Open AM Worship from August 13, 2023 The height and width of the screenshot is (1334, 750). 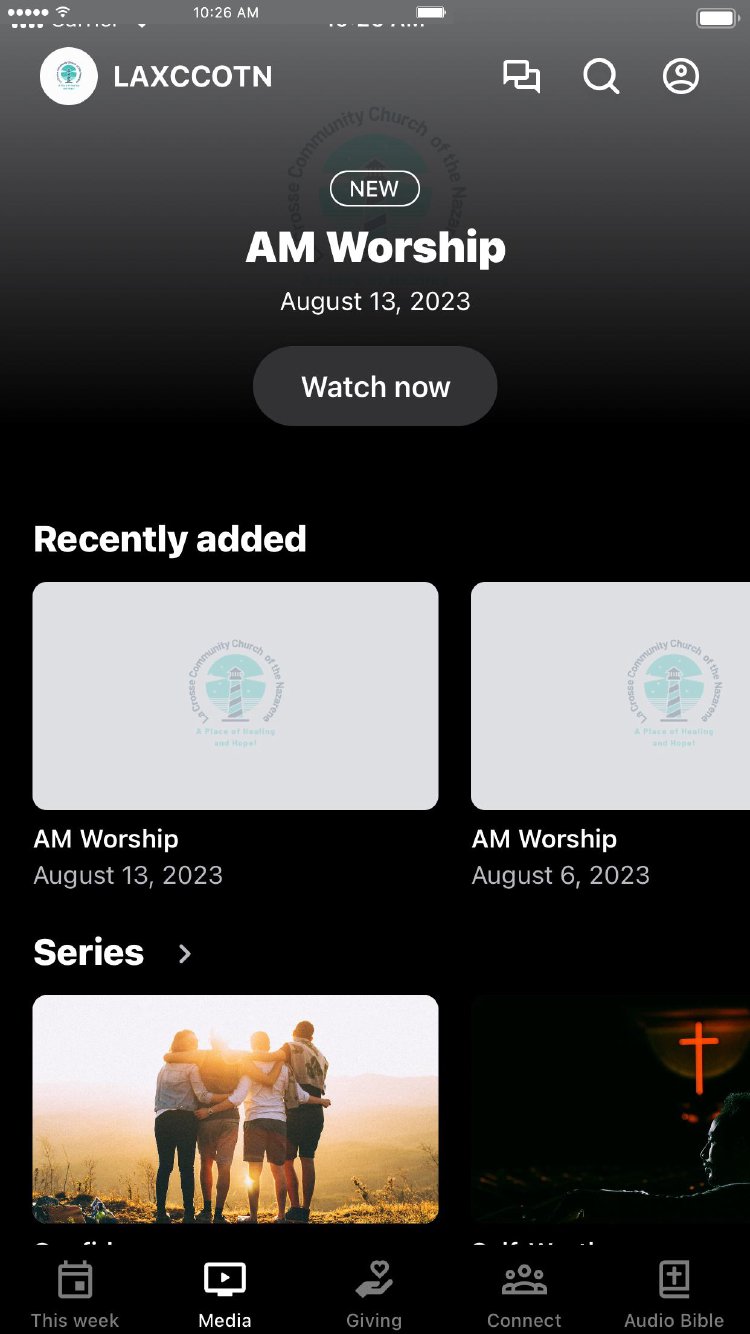(235, 696)
